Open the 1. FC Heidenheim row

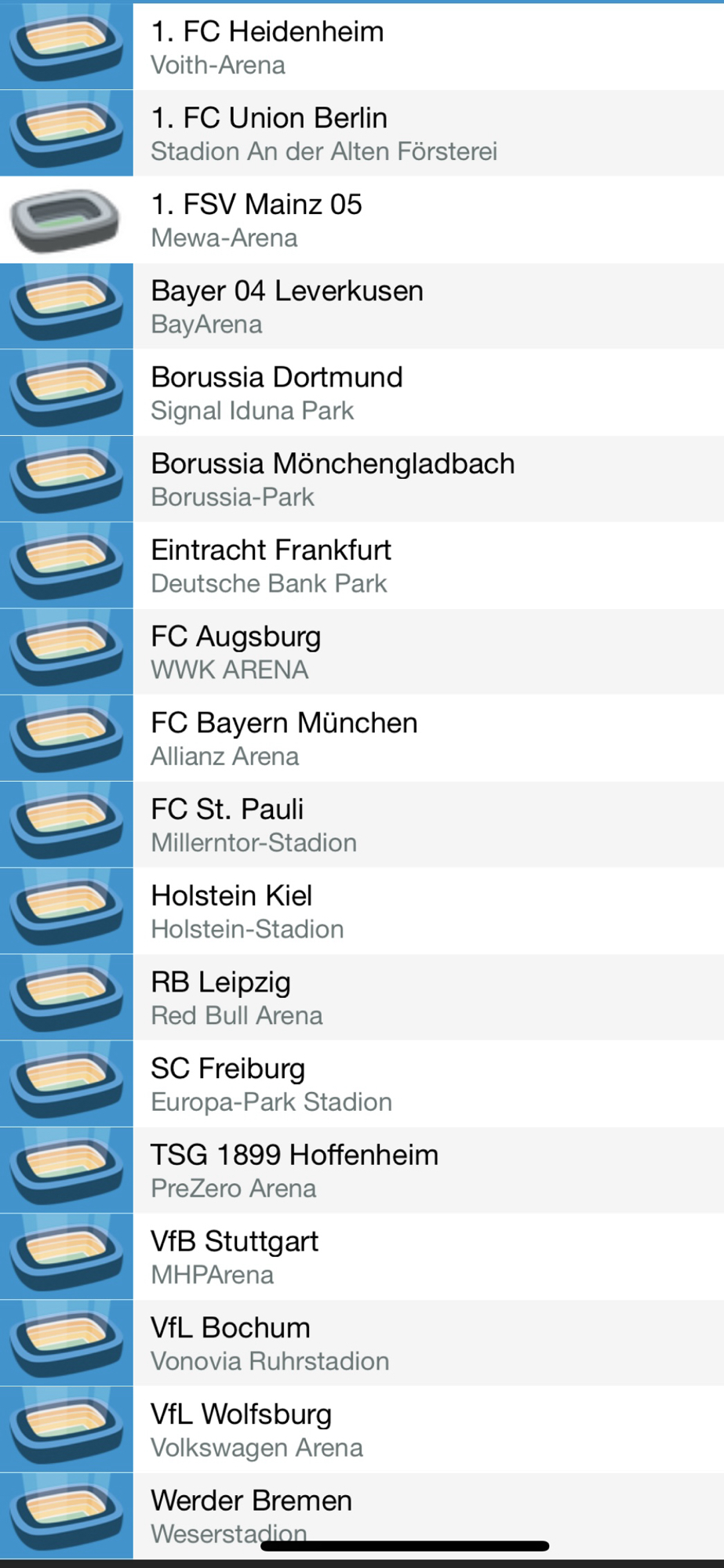(x=361, y=47)
